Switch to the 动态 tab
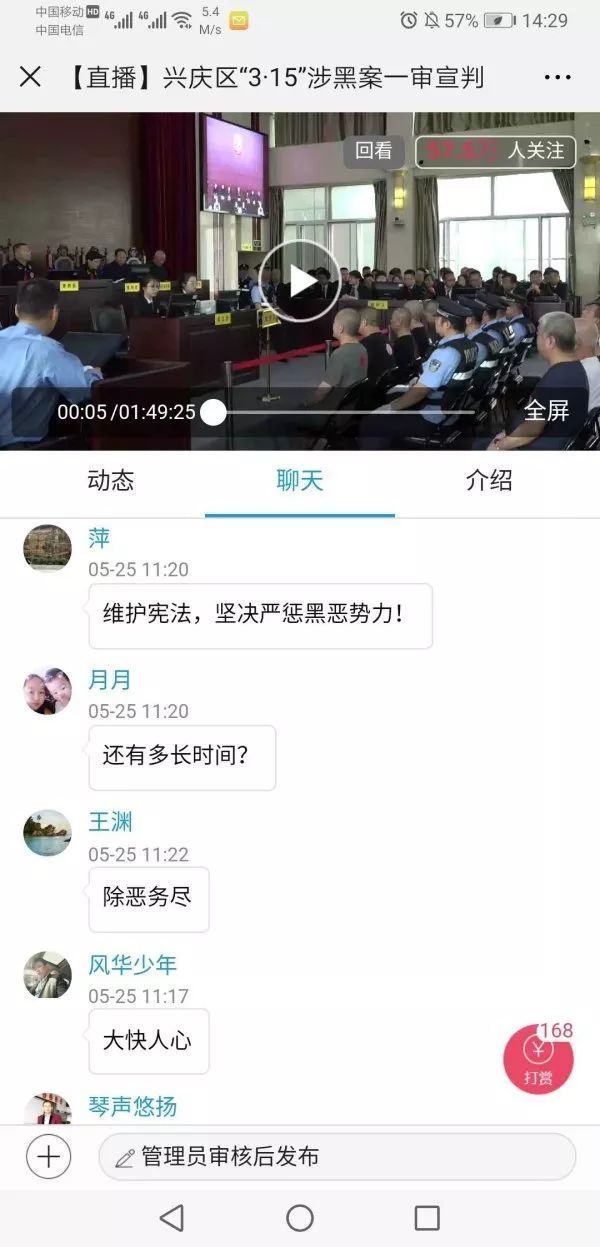 110,480
